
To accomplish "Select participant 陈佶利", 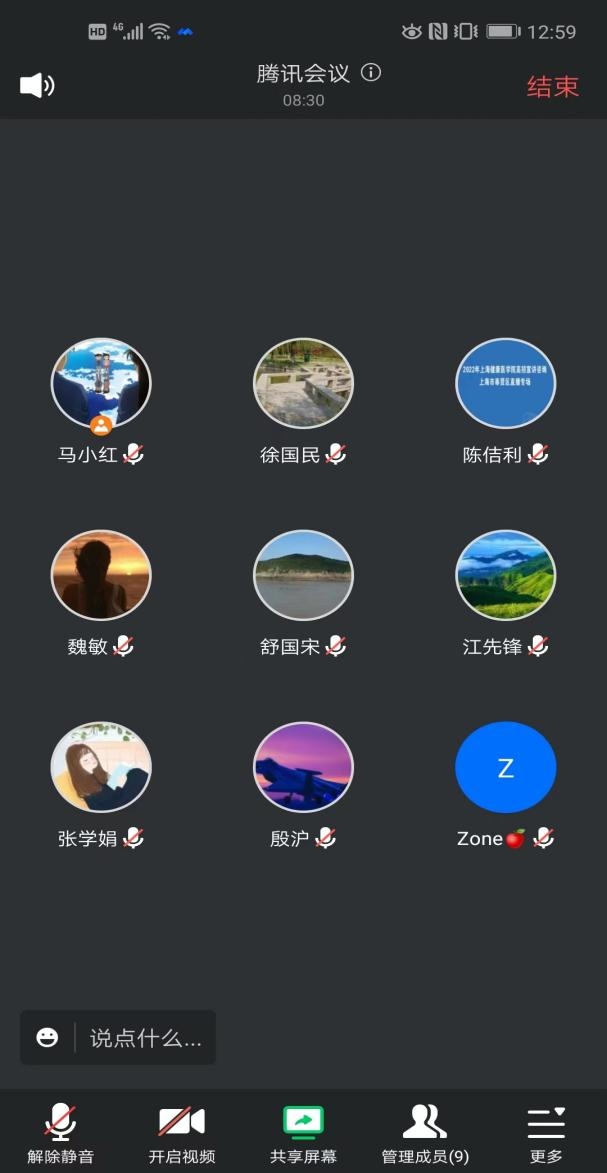I will pos(505,384).
